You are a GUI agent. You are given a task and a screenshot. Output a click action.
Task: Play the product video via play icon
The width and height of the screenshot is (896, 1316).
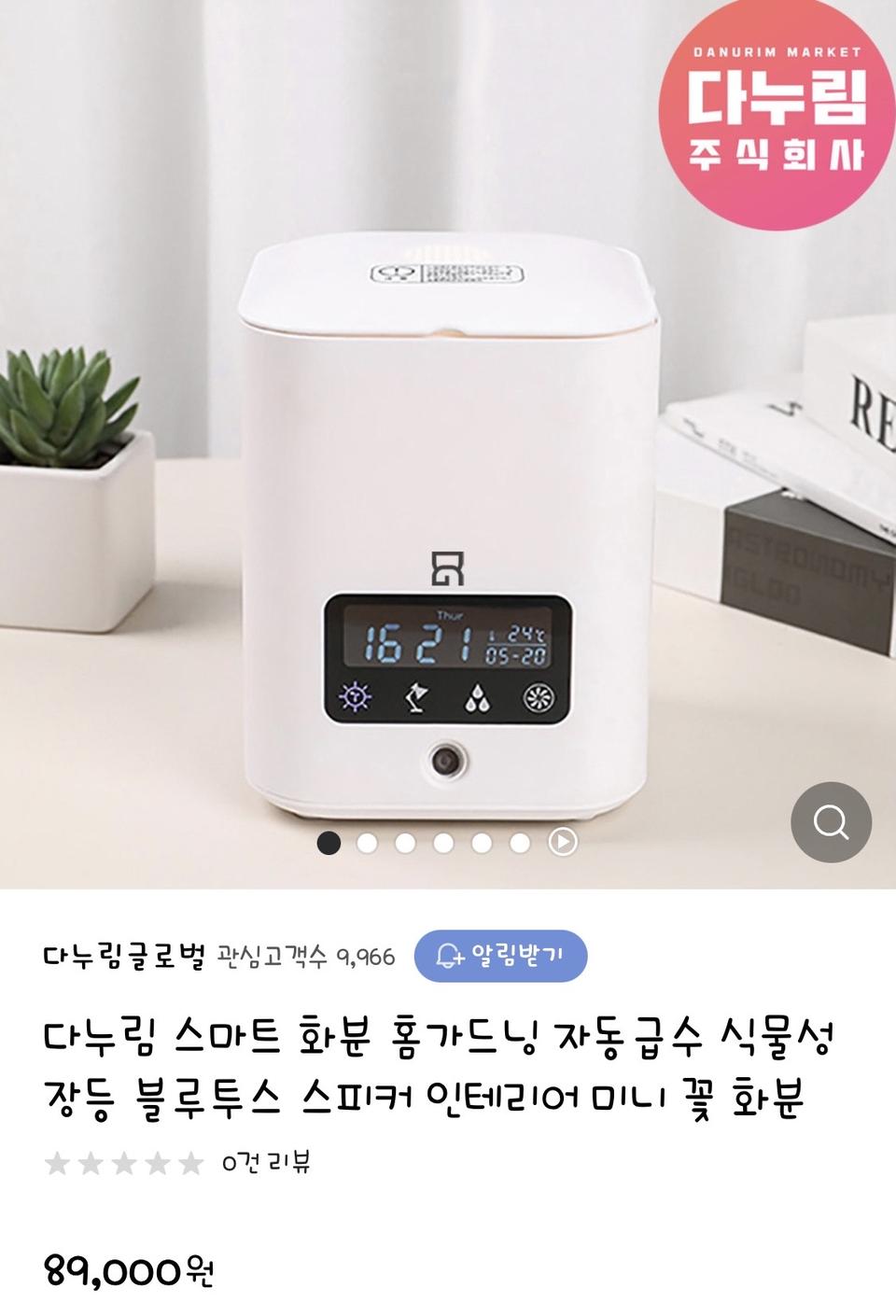pos(562,843)
